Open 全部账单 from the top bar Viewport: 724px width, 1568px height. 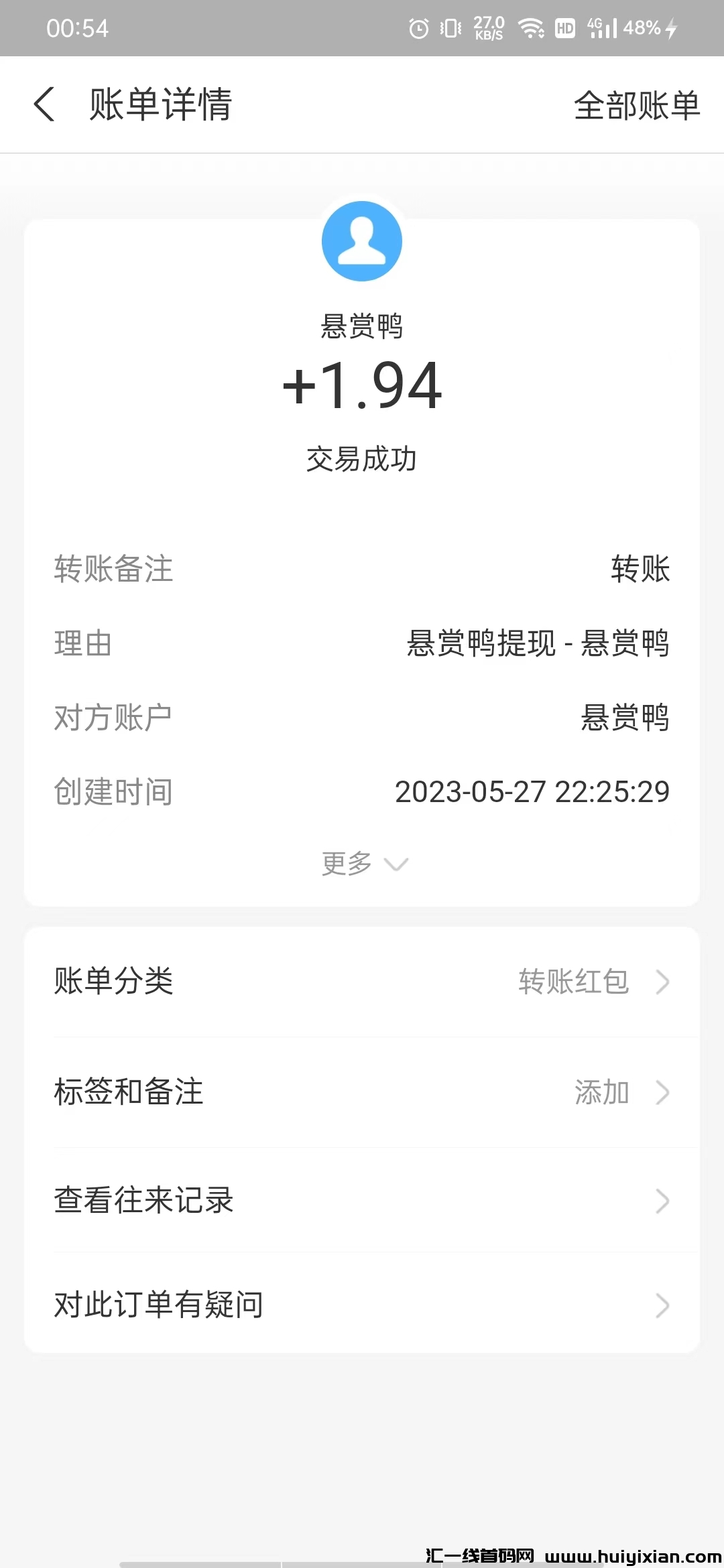(638, 105)
